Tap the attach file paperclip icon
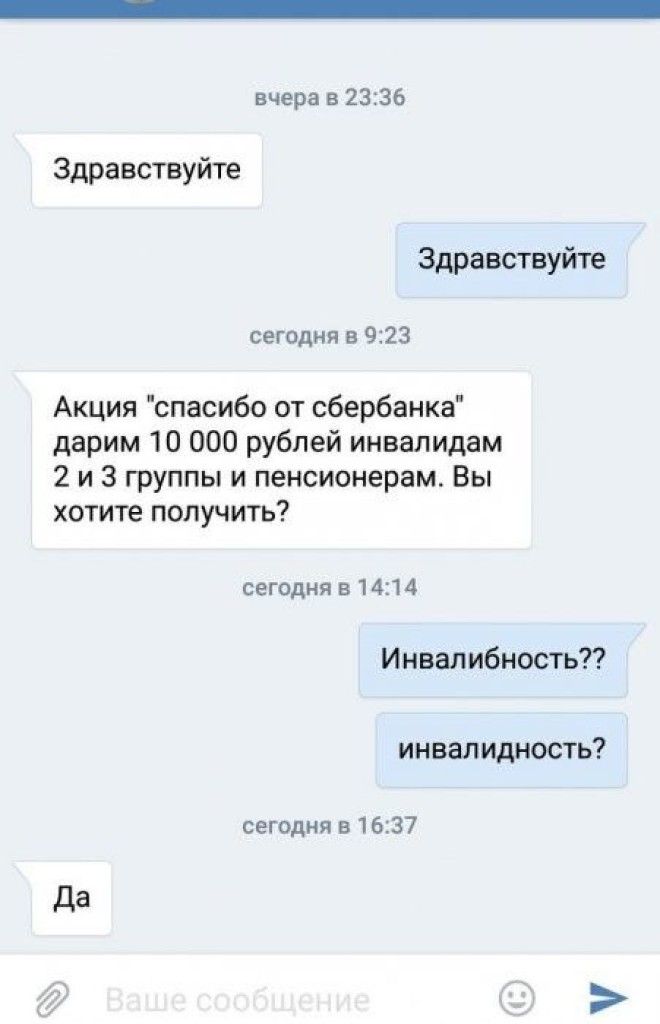The height and width of the screenshot is (1024, 660). 50,997
